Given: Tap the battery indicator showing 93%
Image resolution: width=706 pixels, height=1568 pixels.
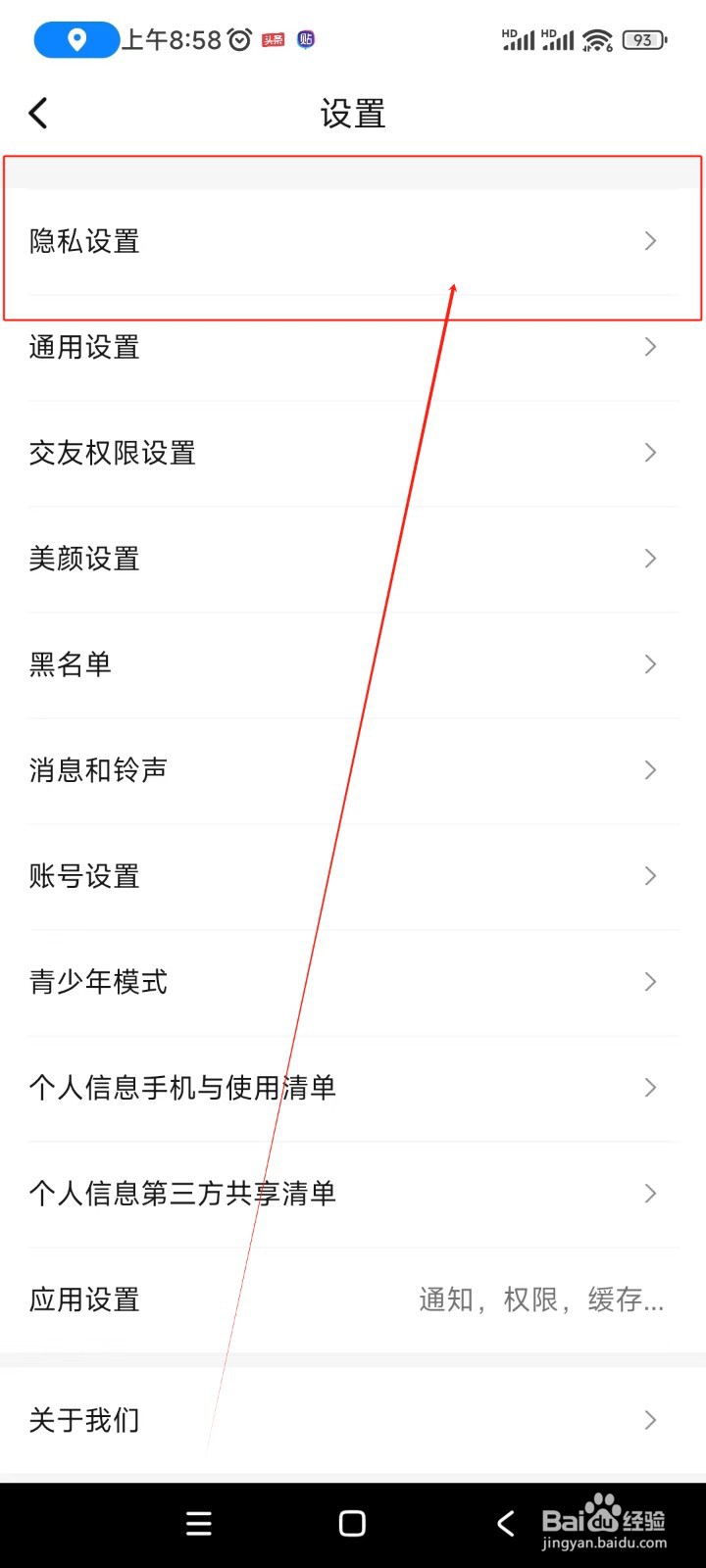Looking at the screenshot, I should pos(644,40).
